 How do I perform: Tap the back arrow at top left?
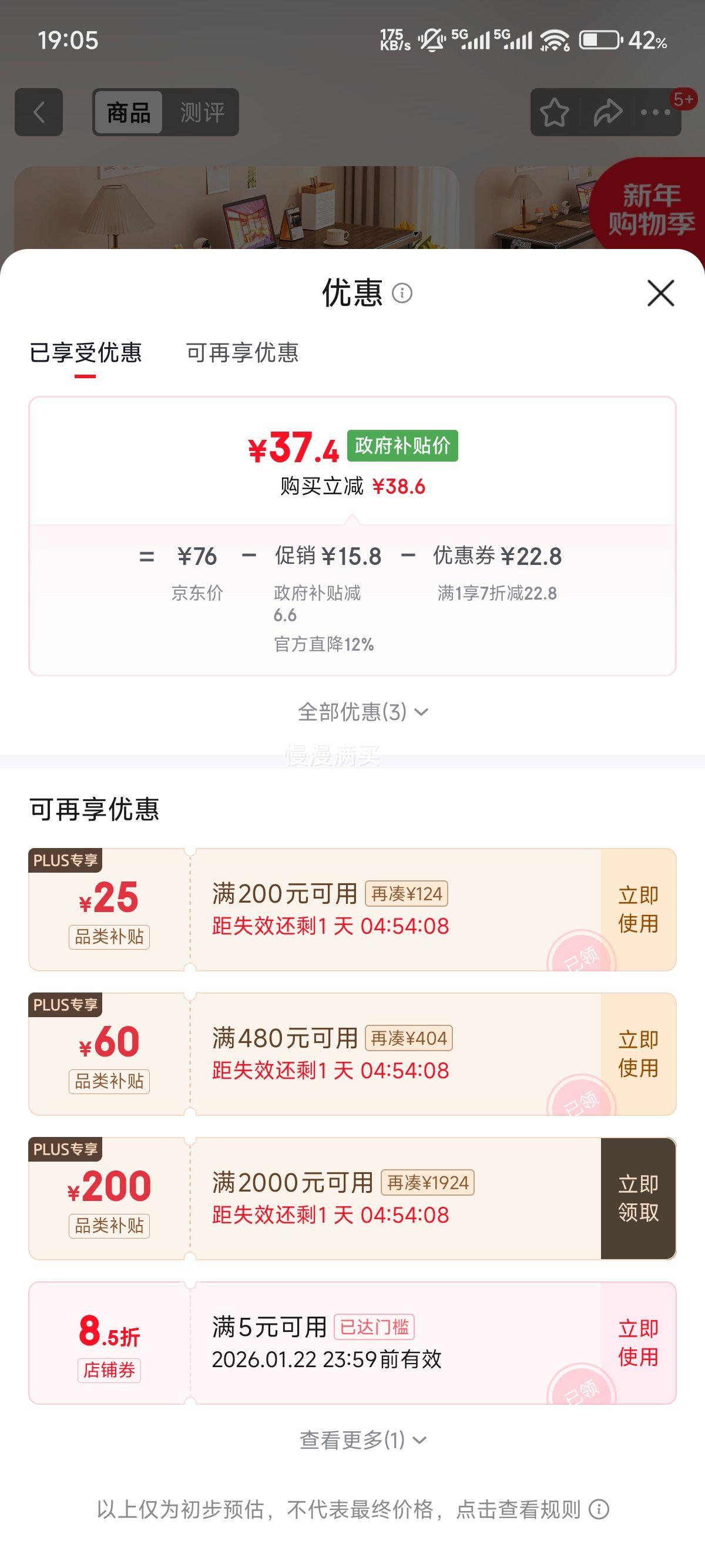[x=38, y=111]
